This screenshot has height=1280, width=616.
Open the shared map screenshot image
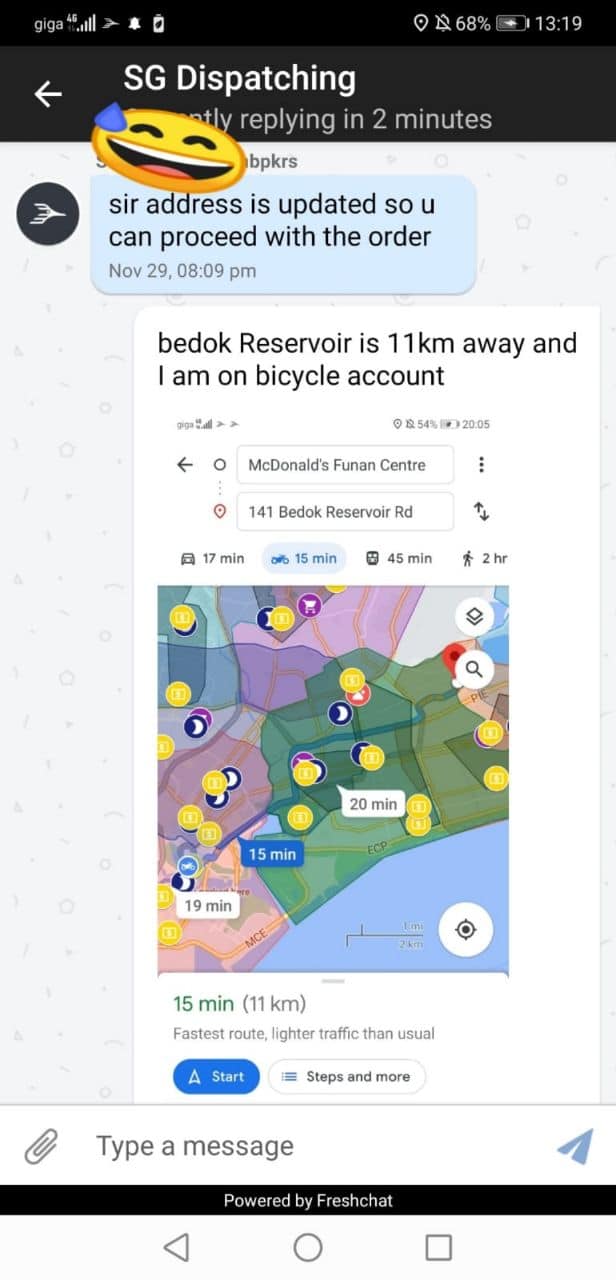click(x=340, y=750)
